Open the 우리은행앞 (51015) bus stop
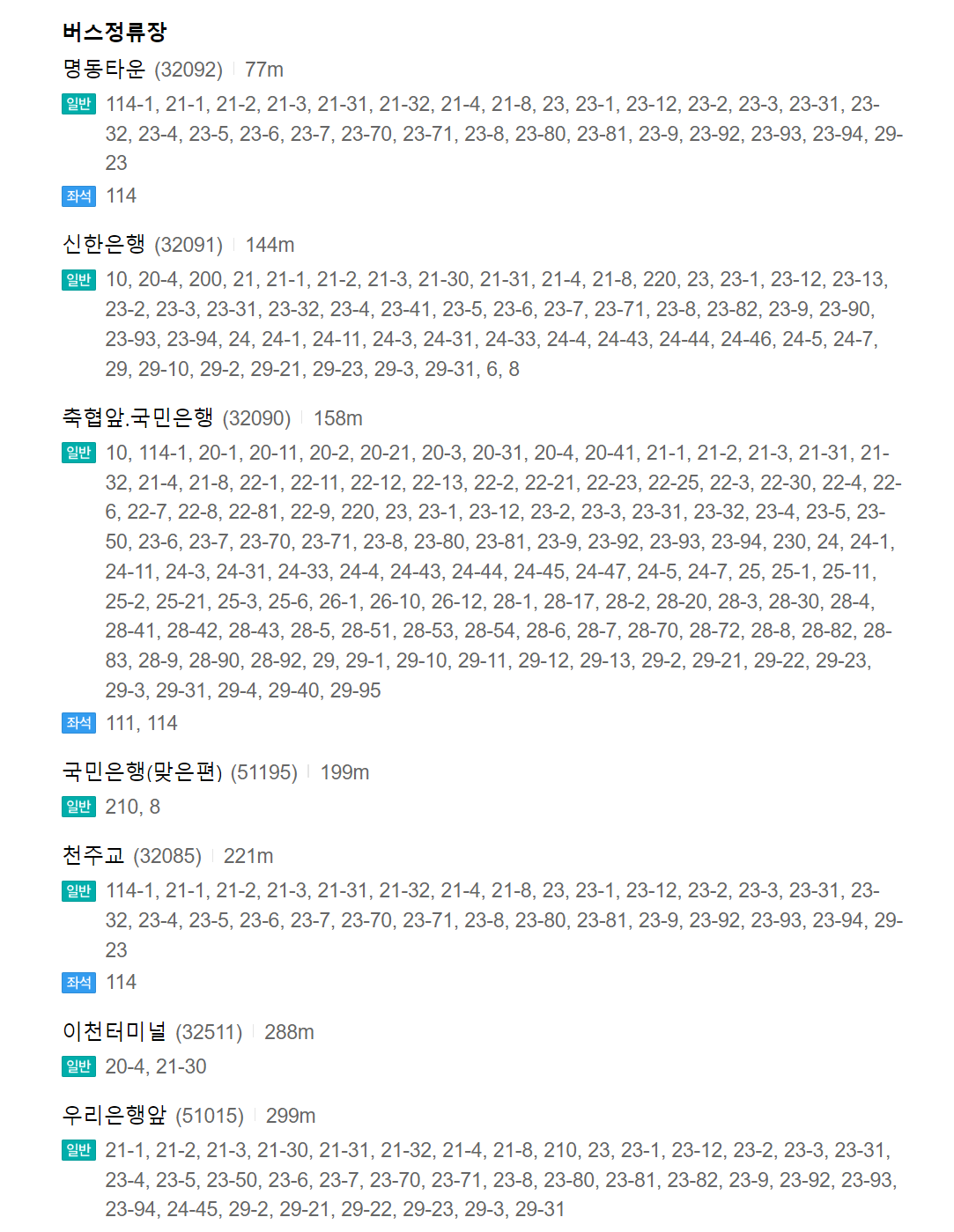Screen dimensions: 954x1232 115,1116
